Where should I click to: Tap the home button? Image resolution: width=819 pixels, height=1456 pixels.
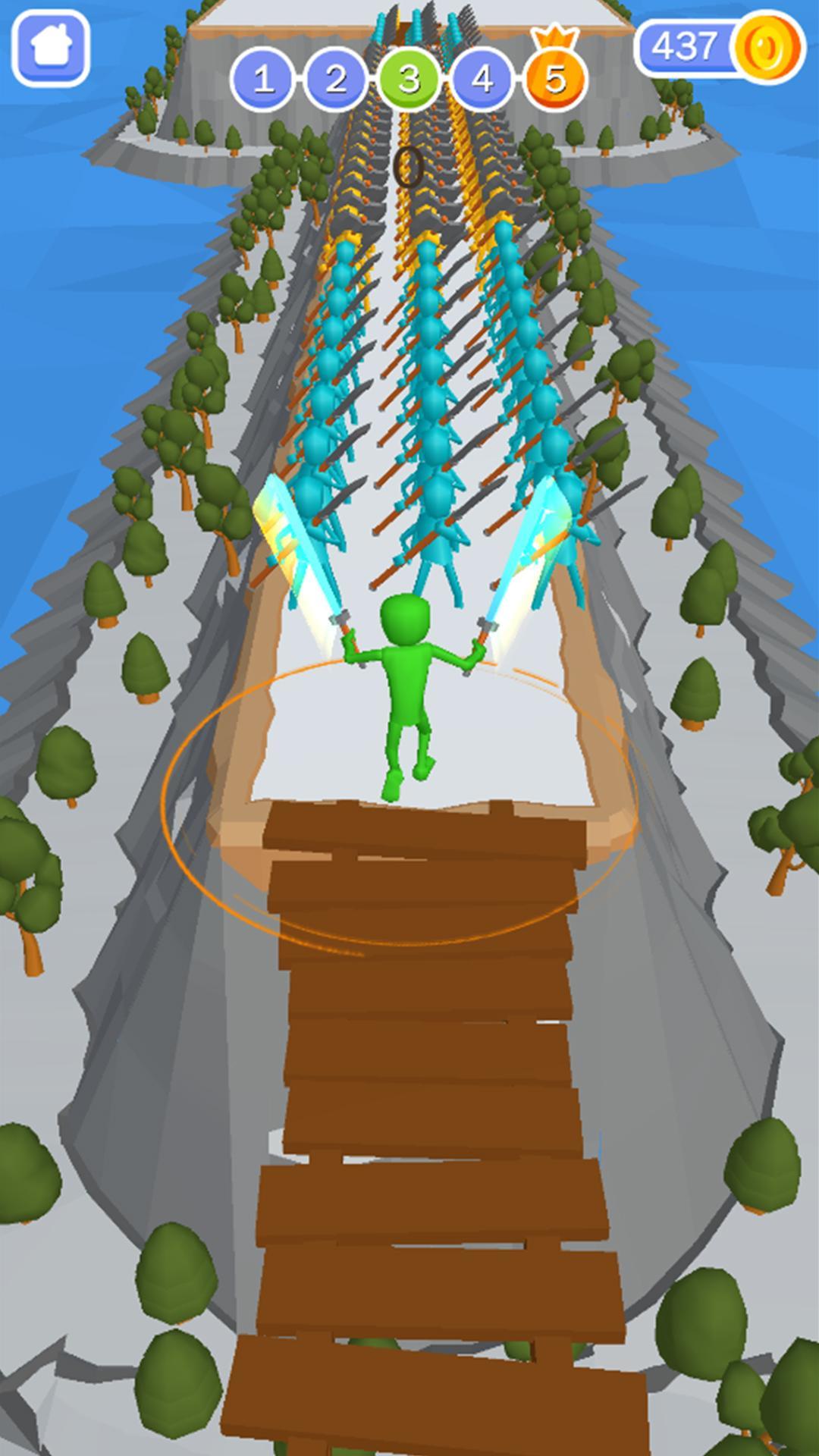tap(51, 49)
